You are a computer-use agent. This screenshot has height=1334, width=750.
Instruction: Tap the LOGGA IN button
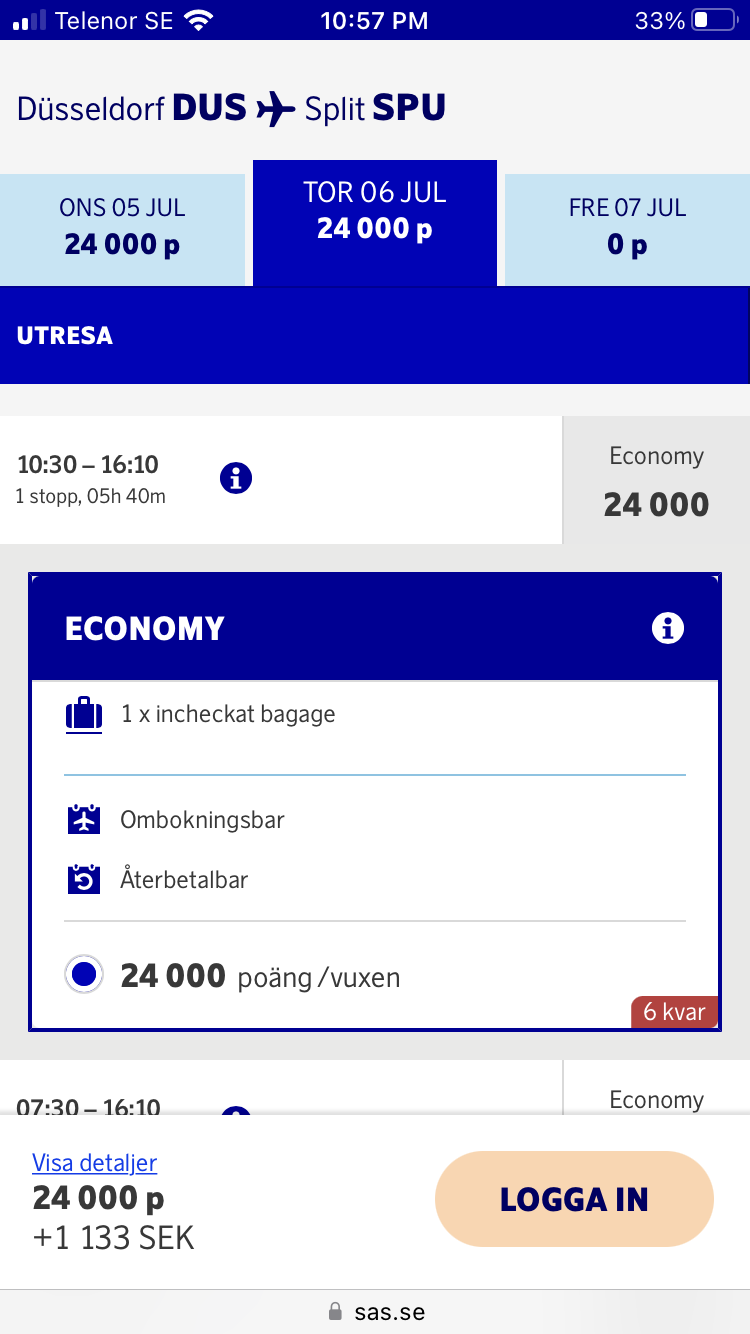pyautogui.click(x=574, y=1199)
